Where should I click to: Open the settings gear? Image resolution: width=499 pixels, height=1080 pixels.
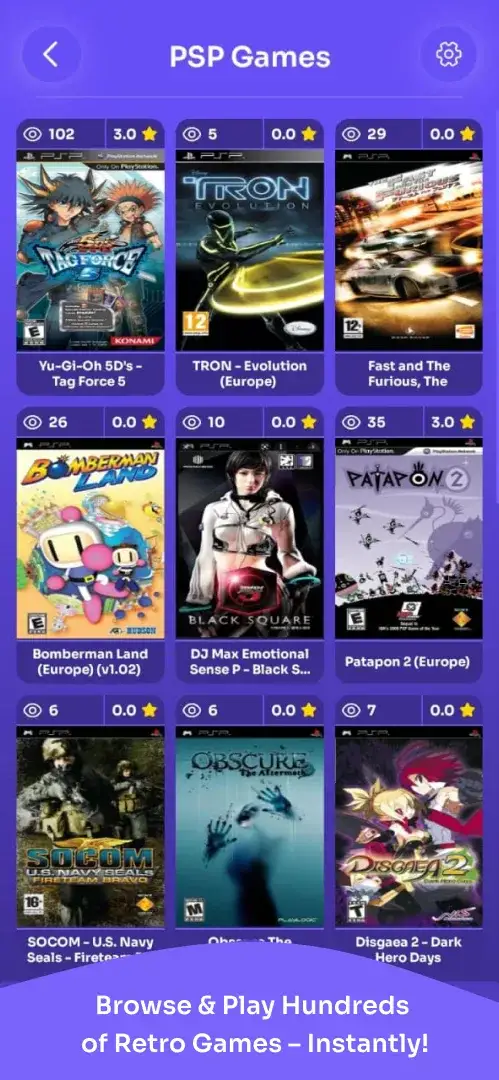coord(449,54)
